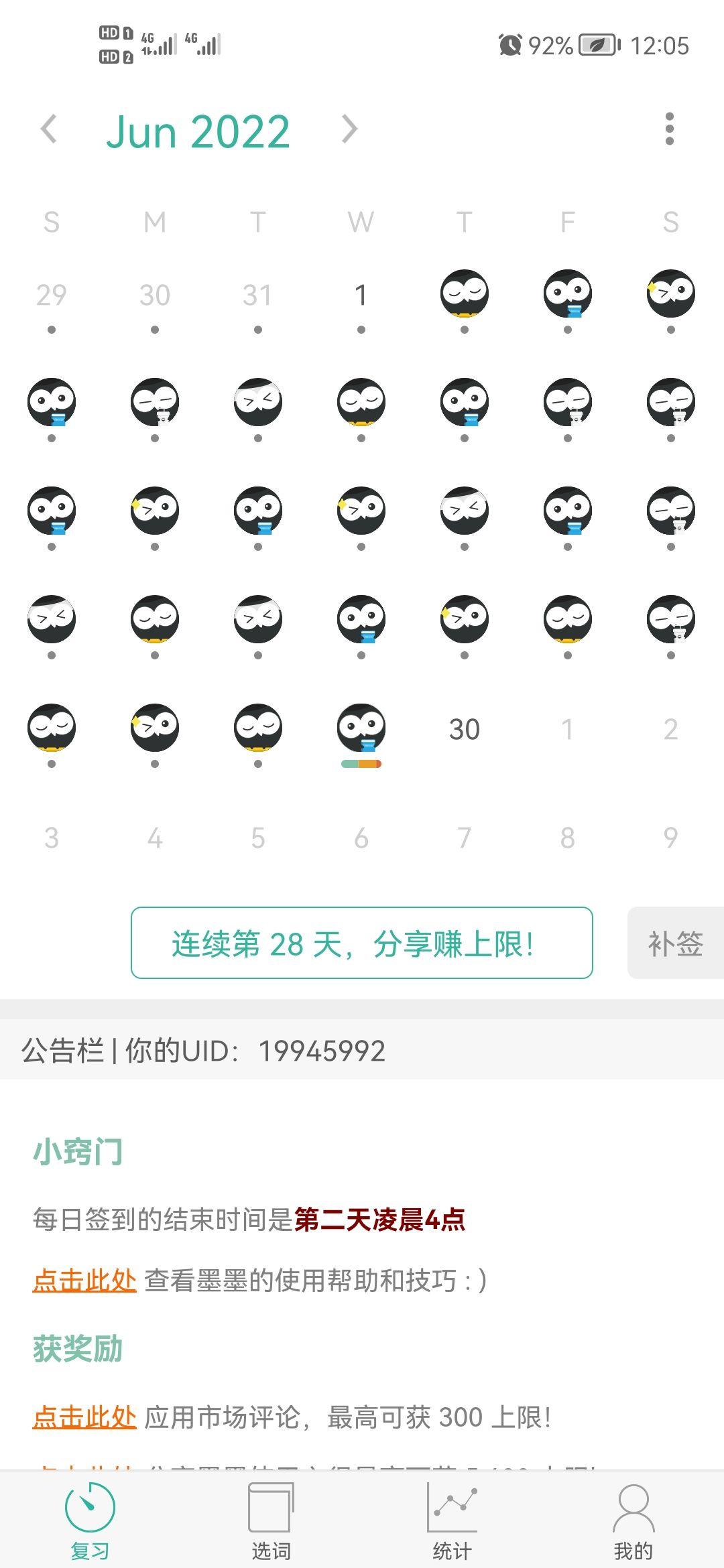This screenshot has width=724, height=1568.
Task: Open the 点击此处 link for 应用市场评论
Action: [x=84, y=1417]
